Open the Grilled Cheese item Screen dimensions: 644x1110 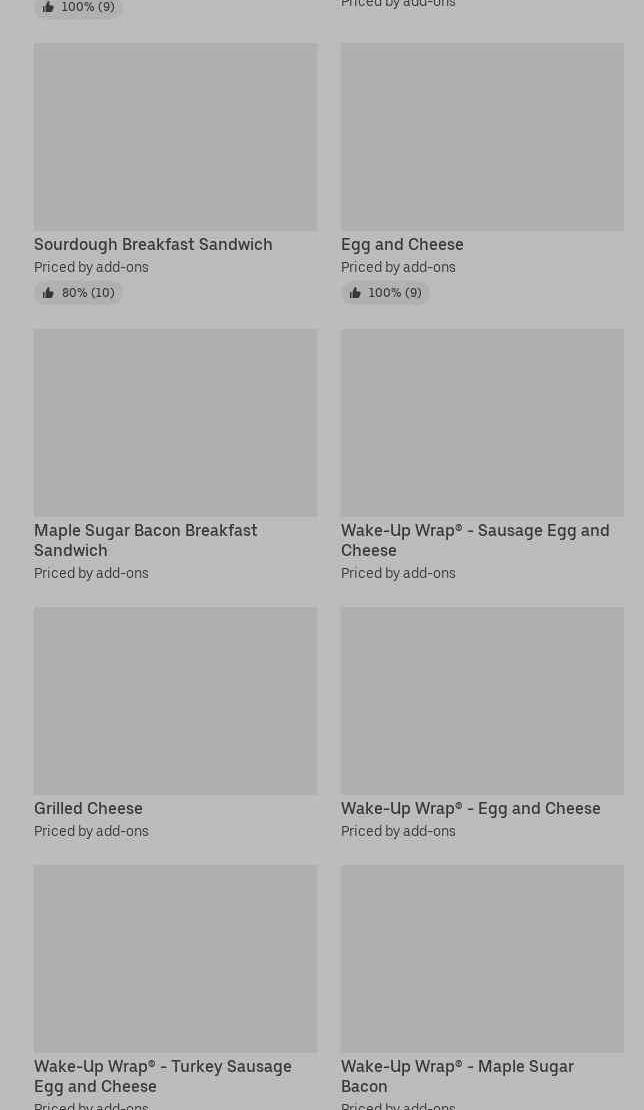[175, 702]
